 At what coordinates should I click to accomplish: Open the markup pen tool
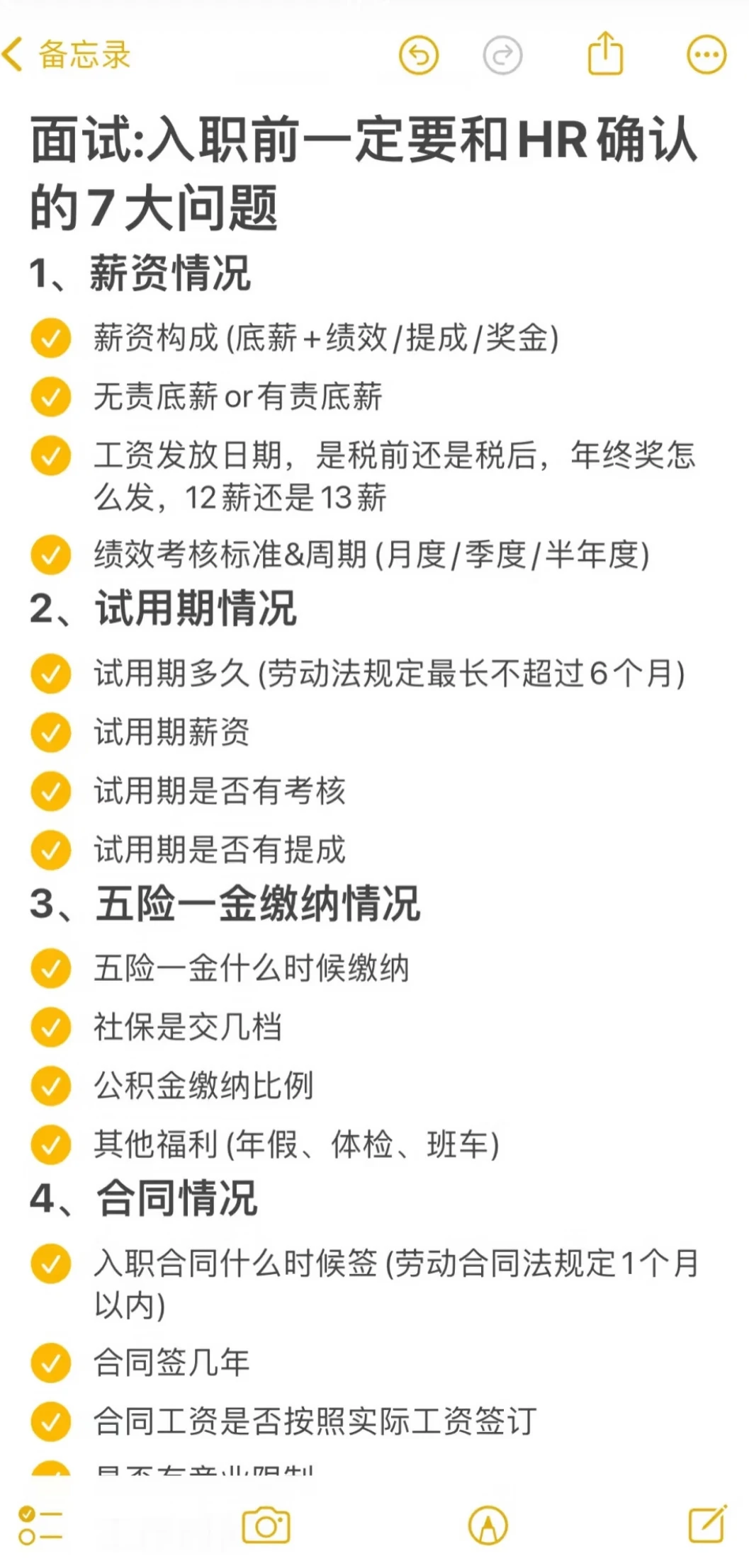coord(488,1525)
